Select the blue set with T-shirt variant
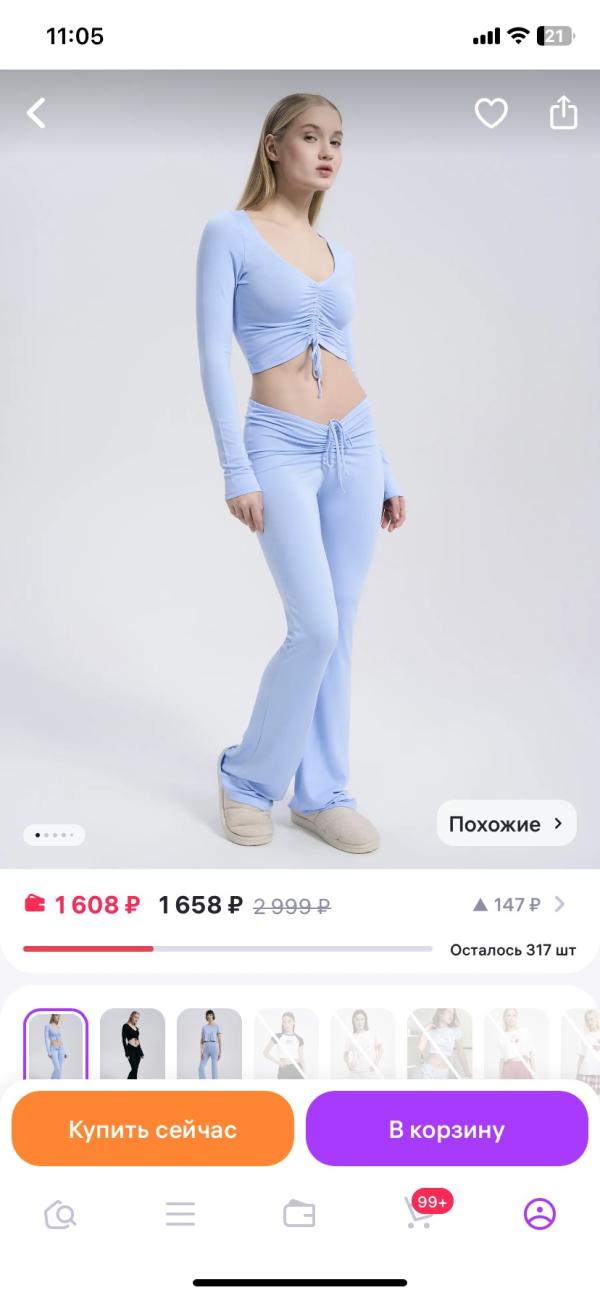 (209, 1044)
